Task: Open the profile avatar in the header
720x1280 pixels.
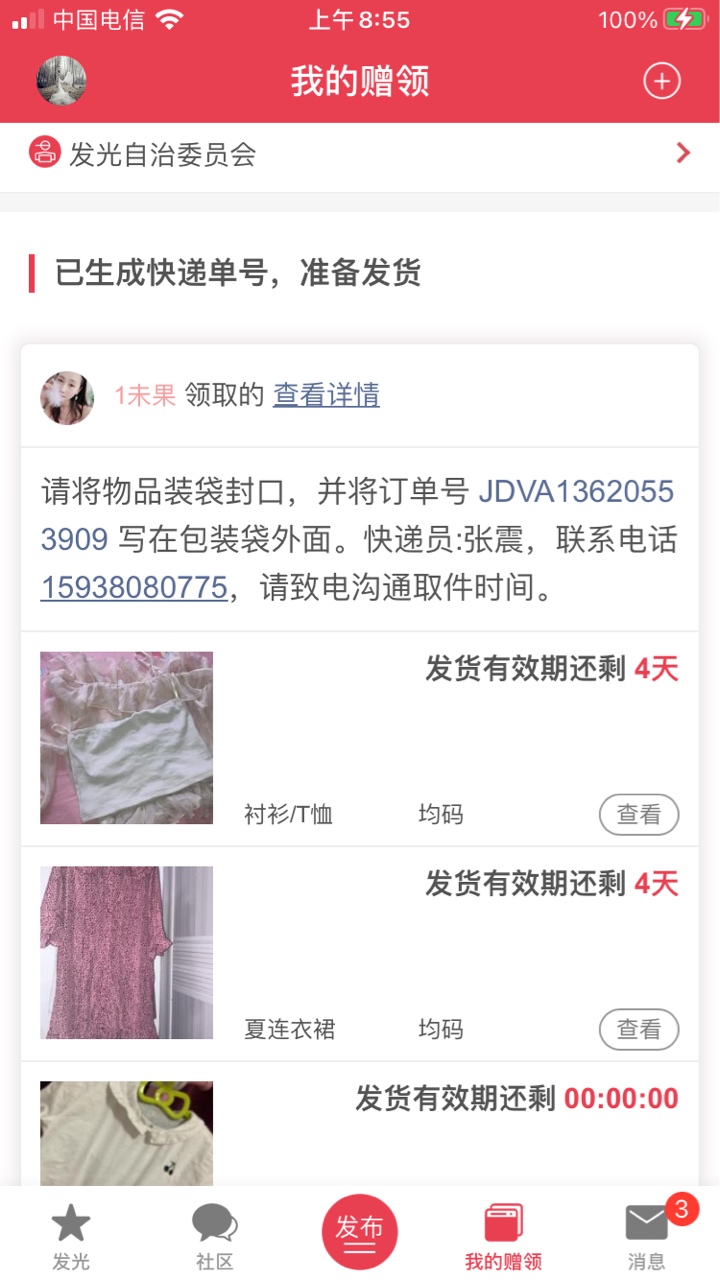Action: (x=62, y=81)
